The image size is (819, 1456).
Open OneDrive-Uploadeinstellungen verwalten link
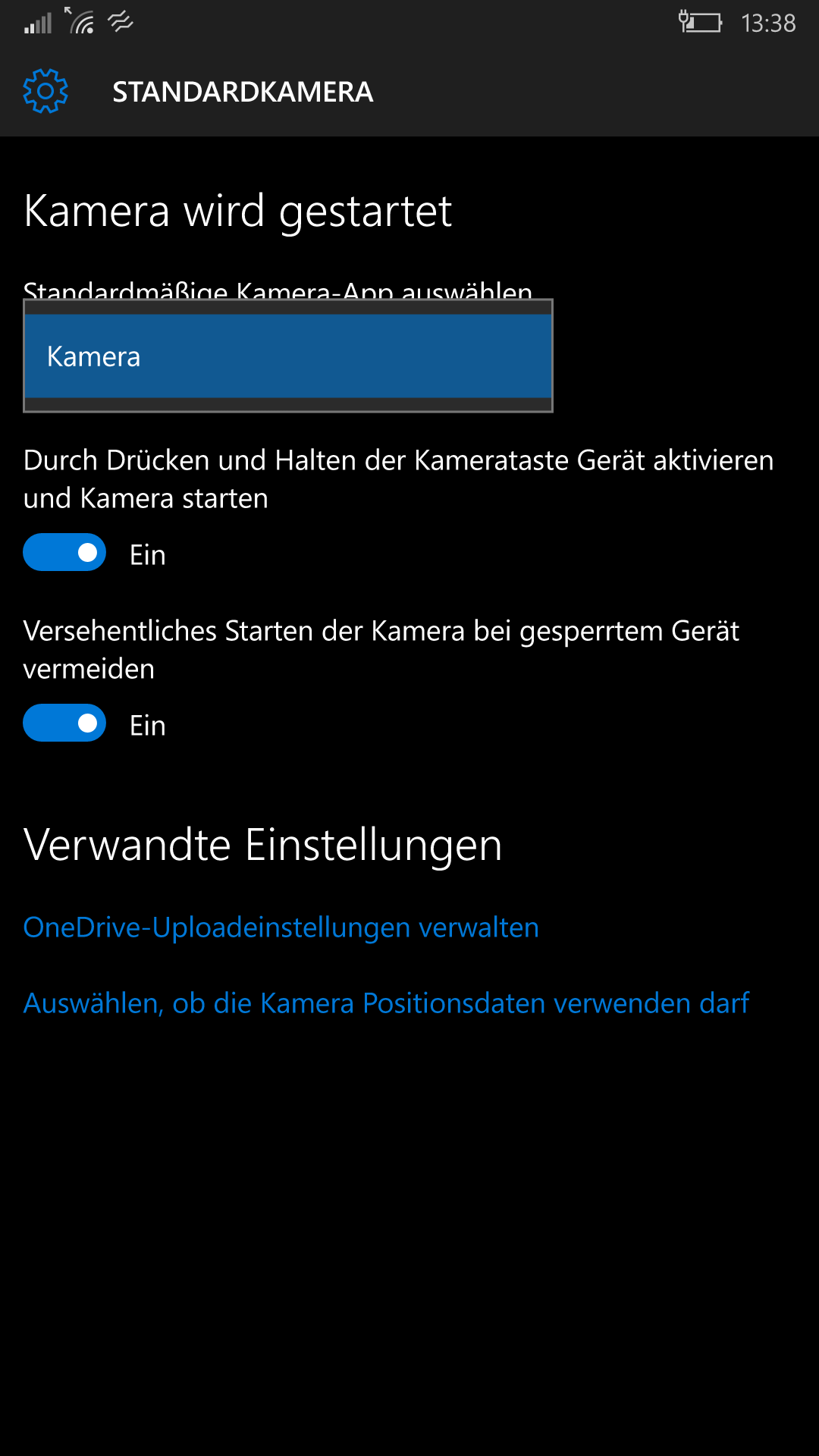point(281,927)
